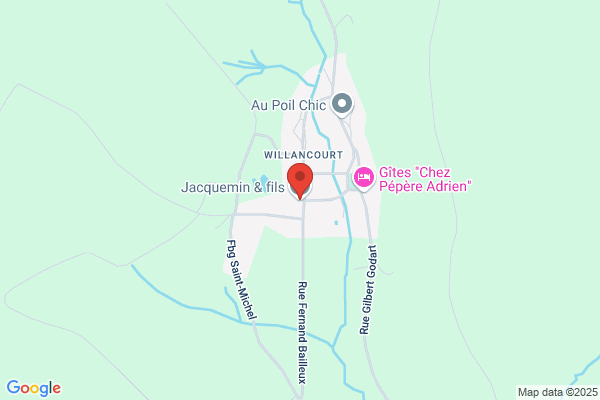Screen dimensions: 600x400
Task: Open the Au Poil Chic place marker
Action: point(342,105)
